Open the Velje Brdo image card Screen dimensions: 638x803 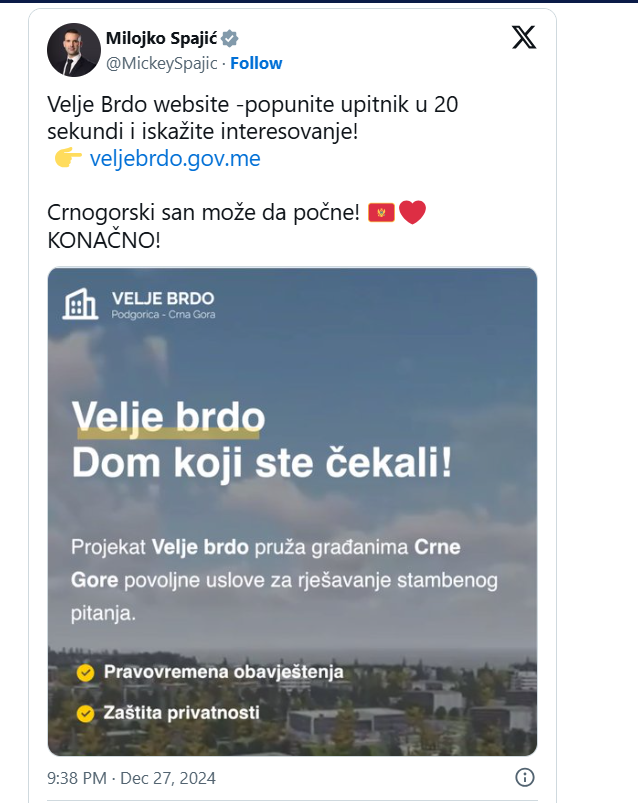[x=292, y=510]
